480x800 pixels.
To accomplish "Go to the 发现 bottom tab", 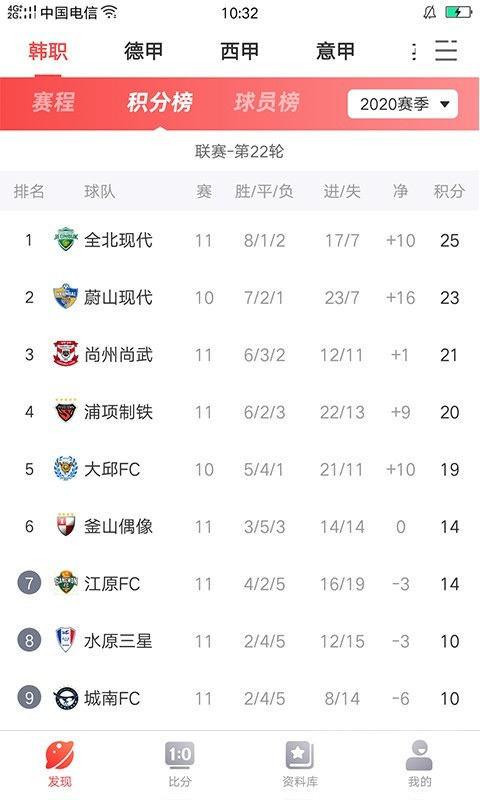I will tap(60, 764).
